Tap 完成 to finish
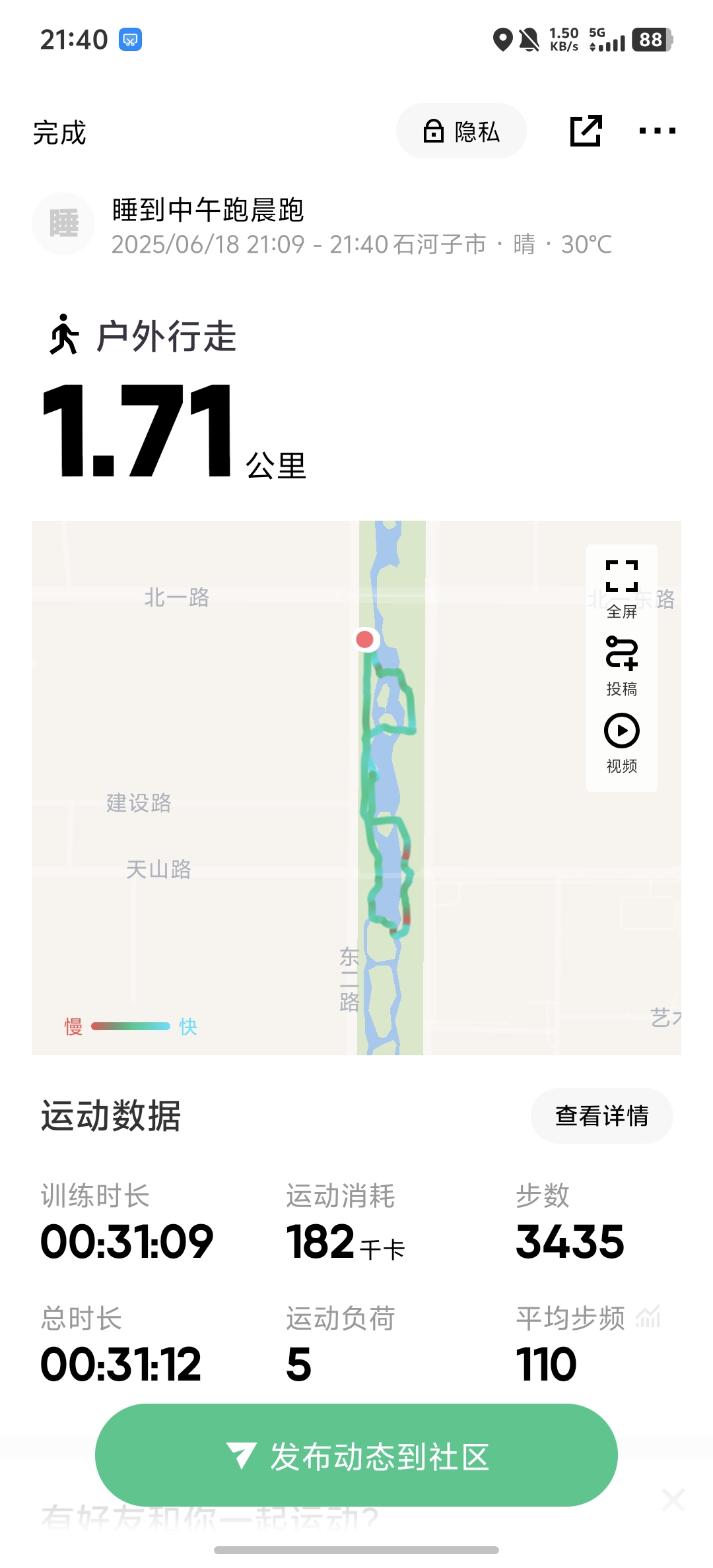Image resolution: width=713 pixels, height=1568 pixels. click(x=59, y=133)
